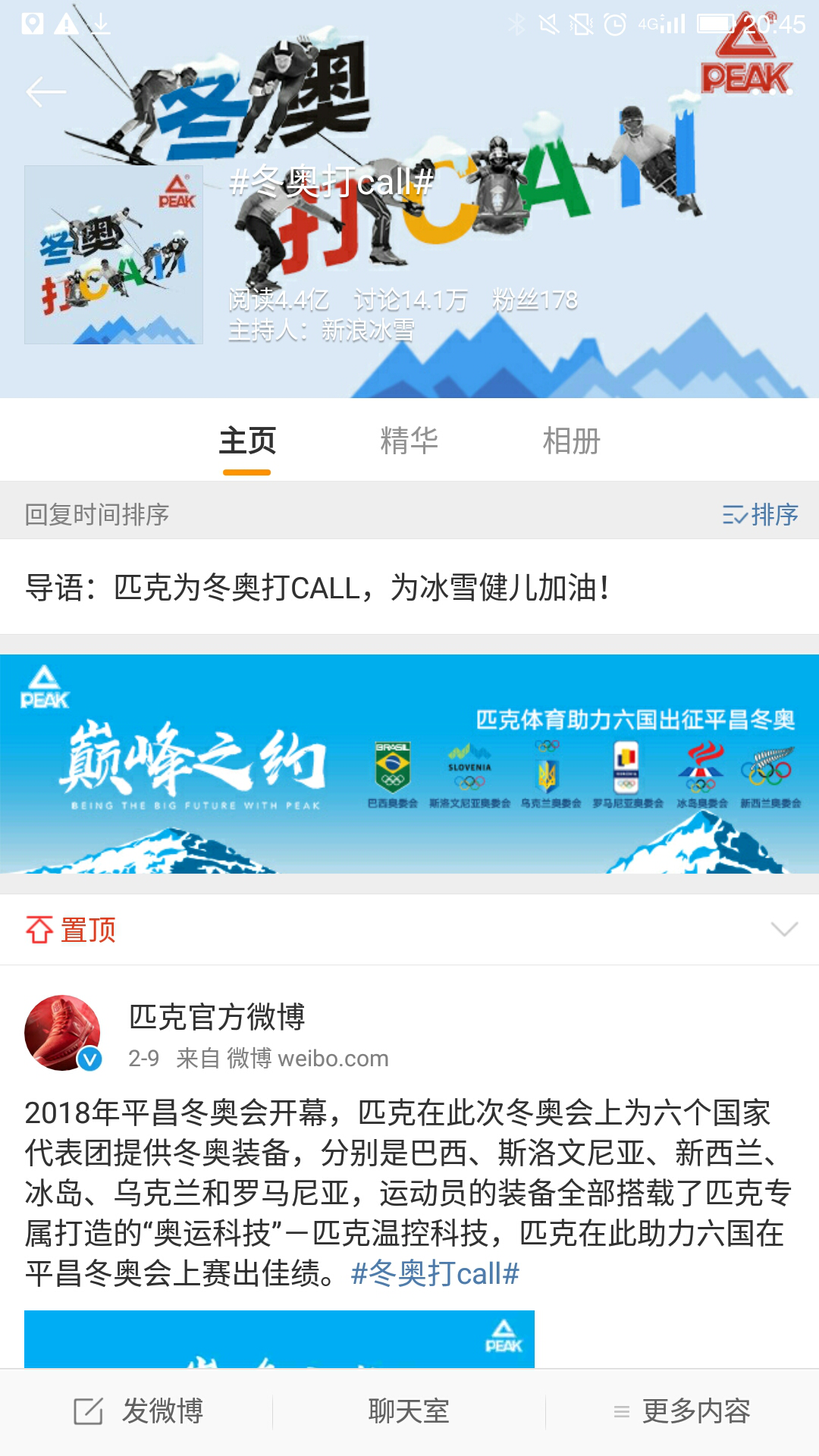The width and height of the screenshot is (819, 1456).
Task: Open the post's attached PEAK image
Action: [x=279, y=1339]
